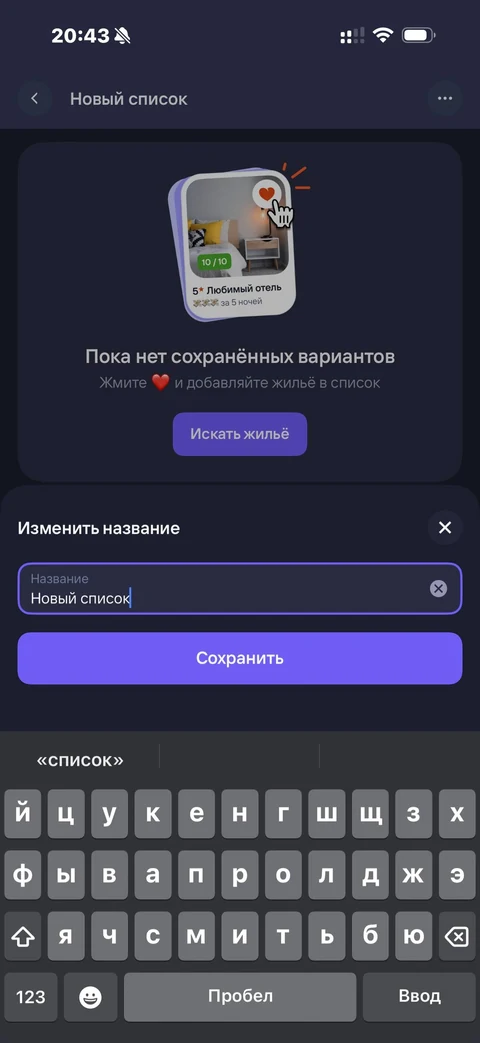The width and height of the screenshot is (480, 1043).
Task: Focus the Название input field
Action: (239, 589)
